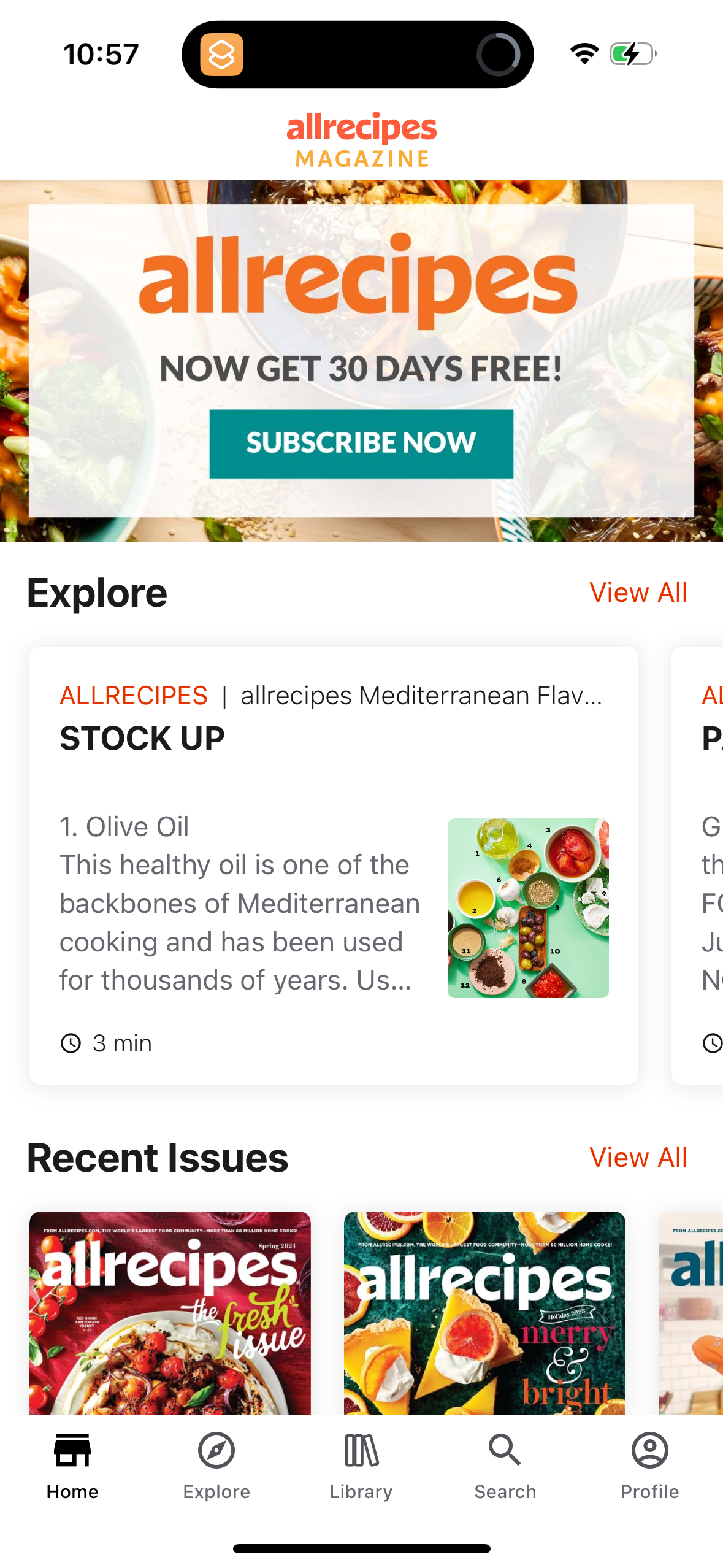Open the STOCK UP article card
Viewport: 723px width, 1568px height.
[x=334, y=859]
